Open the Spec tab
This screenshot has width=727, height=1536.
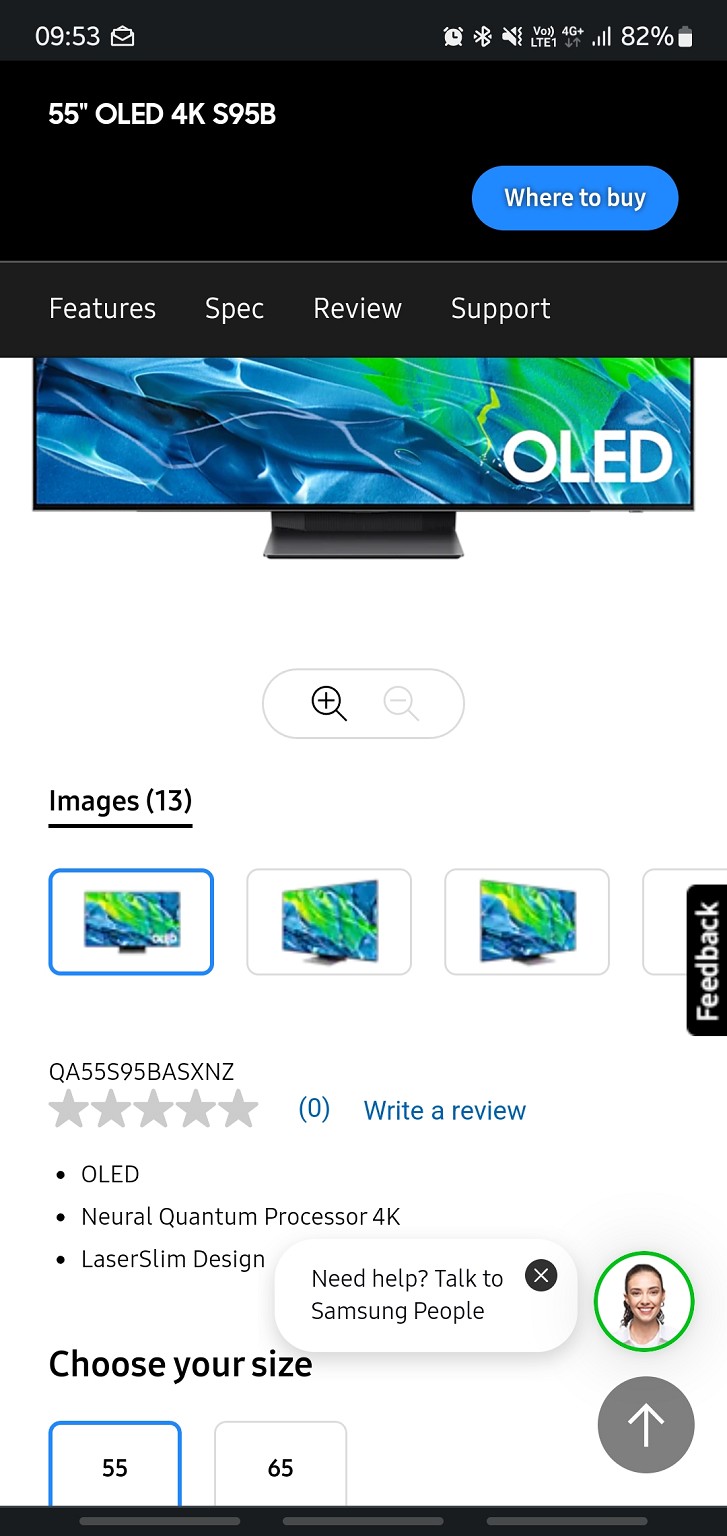[x=234, y=308]
